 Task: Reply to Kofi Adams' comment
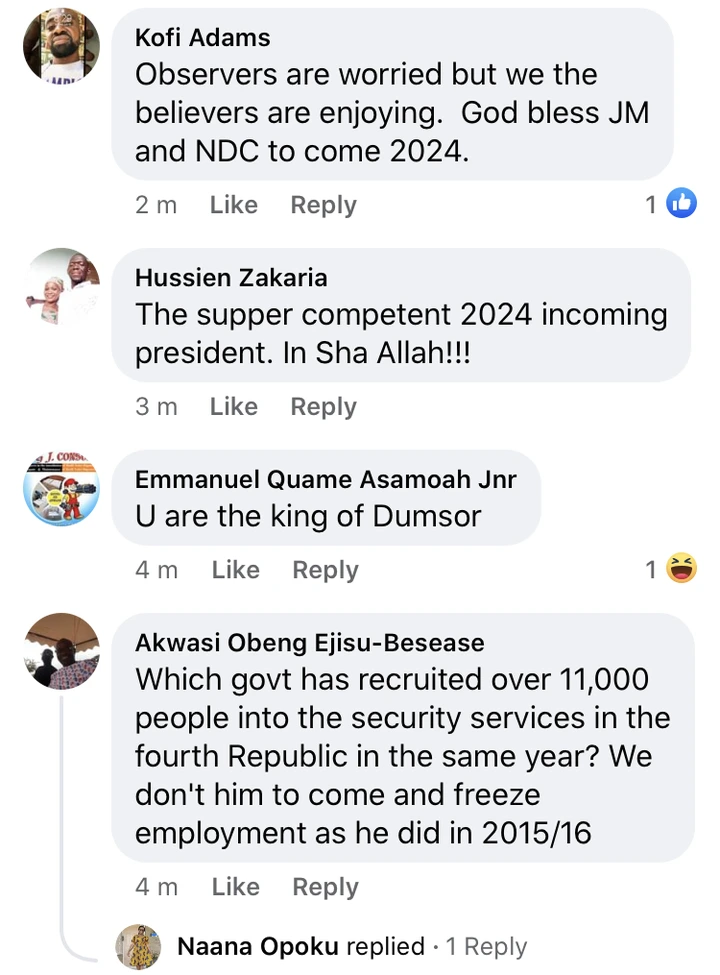[323, 205]
